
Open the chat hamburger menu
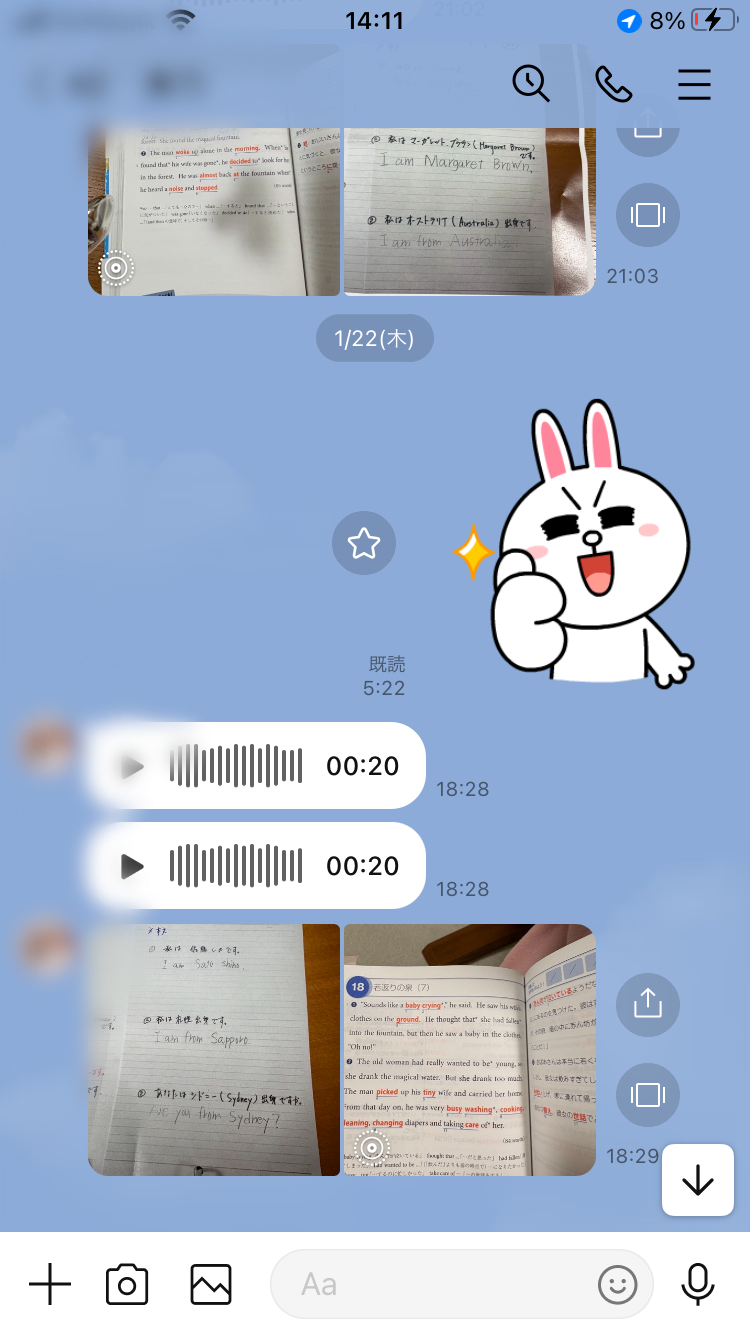click(694, 84)
